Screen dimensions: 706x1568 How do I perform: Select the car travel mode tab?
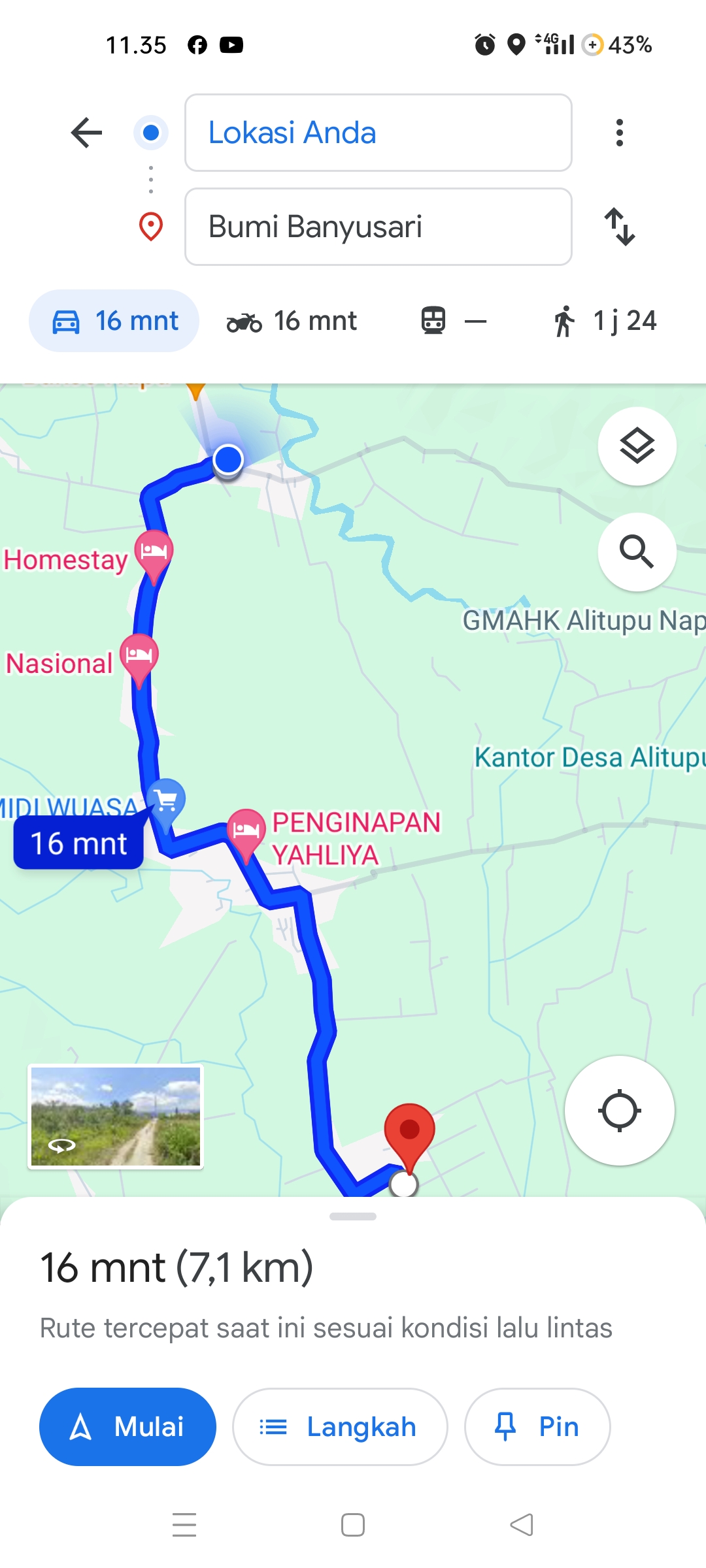click(114, 321)
